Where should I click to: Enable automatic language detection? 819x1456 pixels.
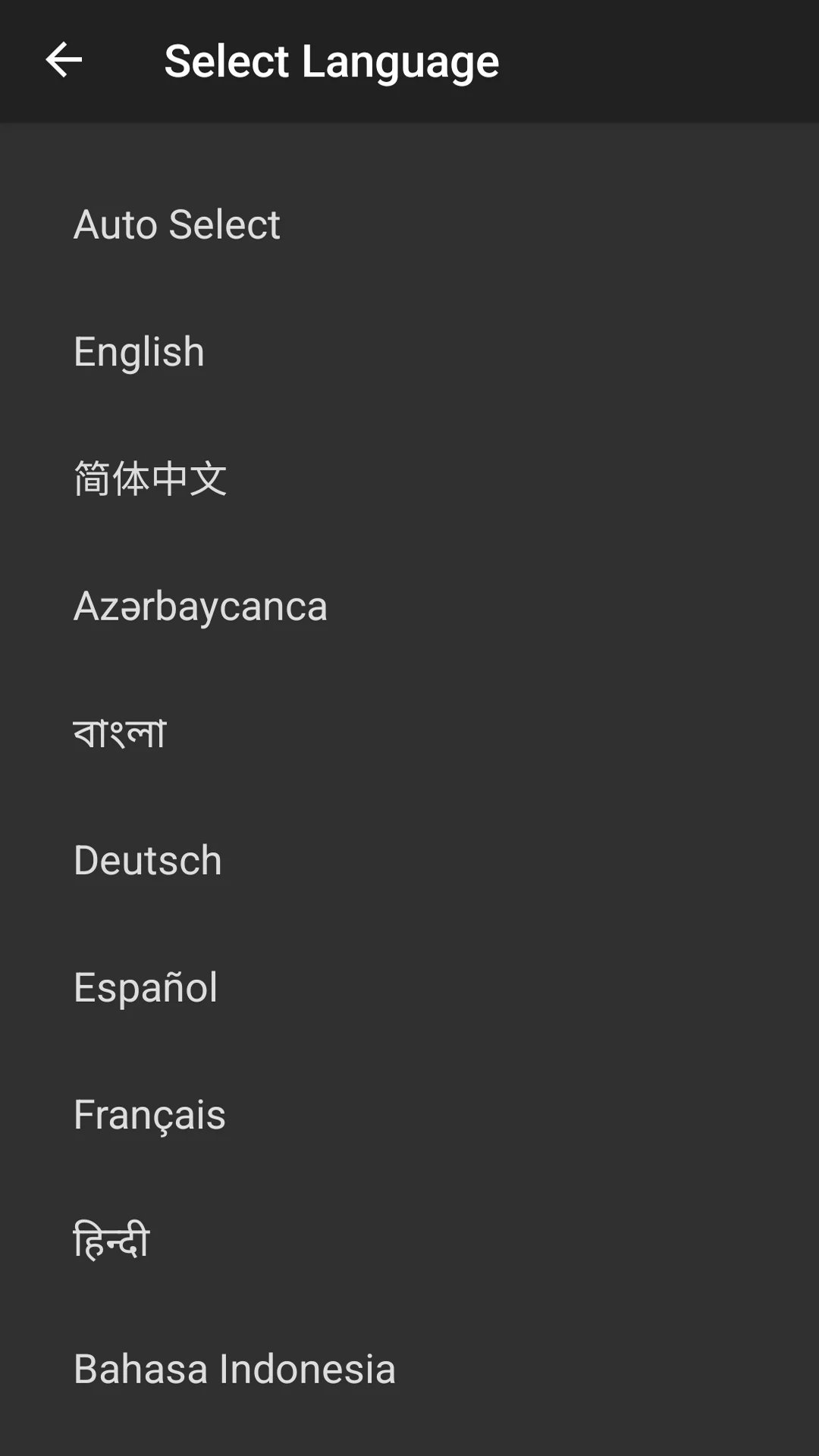click(176, 224)
